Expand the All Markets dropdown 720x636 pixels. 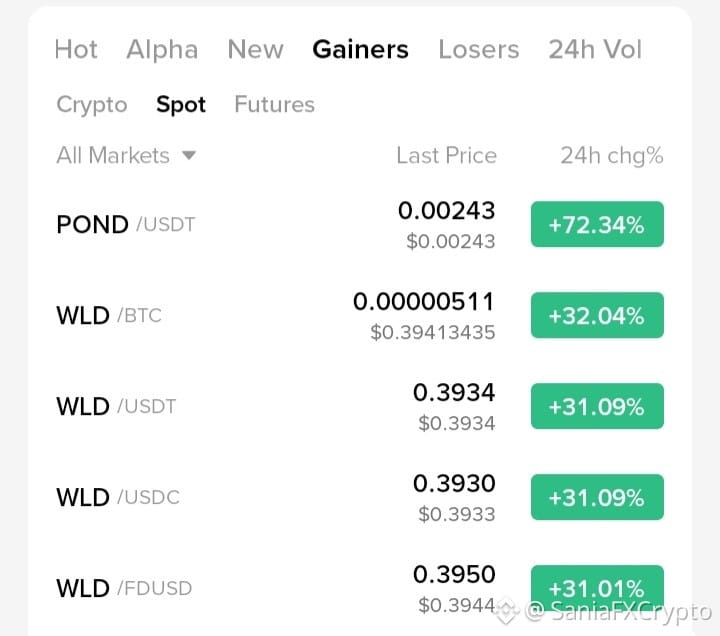(x=126, y=155)
